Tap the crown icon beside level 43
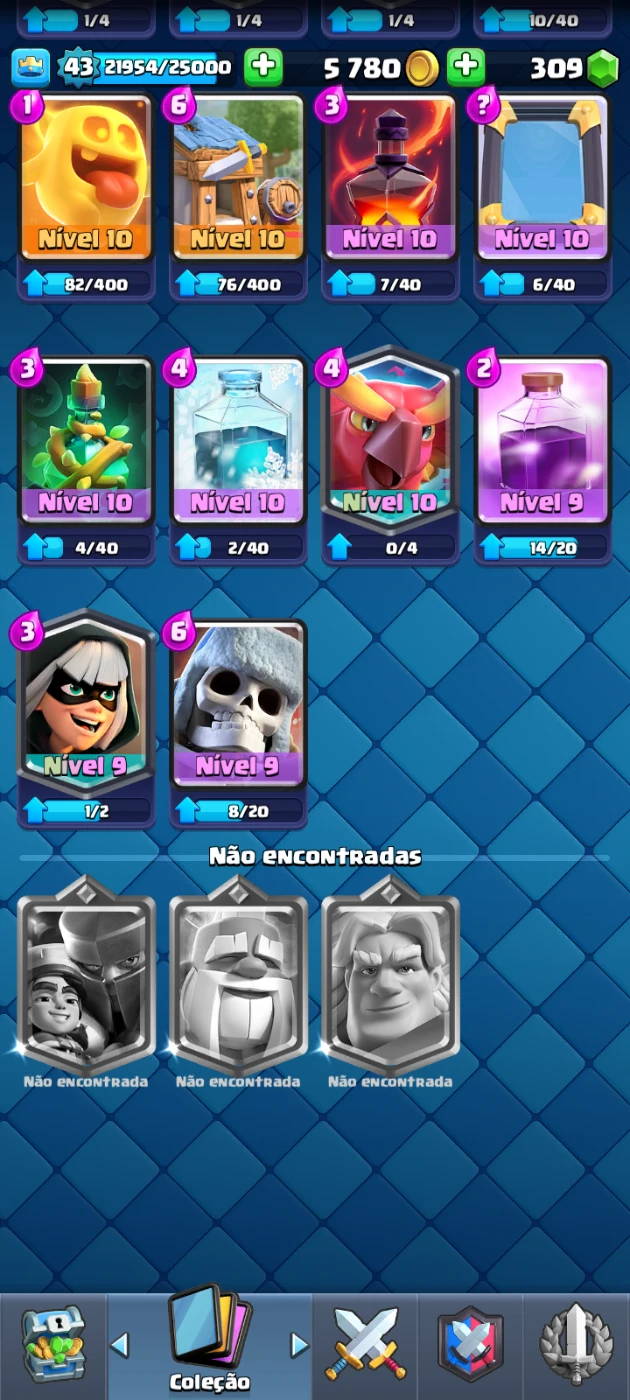 pyautogui.click(x=30, y=67)
